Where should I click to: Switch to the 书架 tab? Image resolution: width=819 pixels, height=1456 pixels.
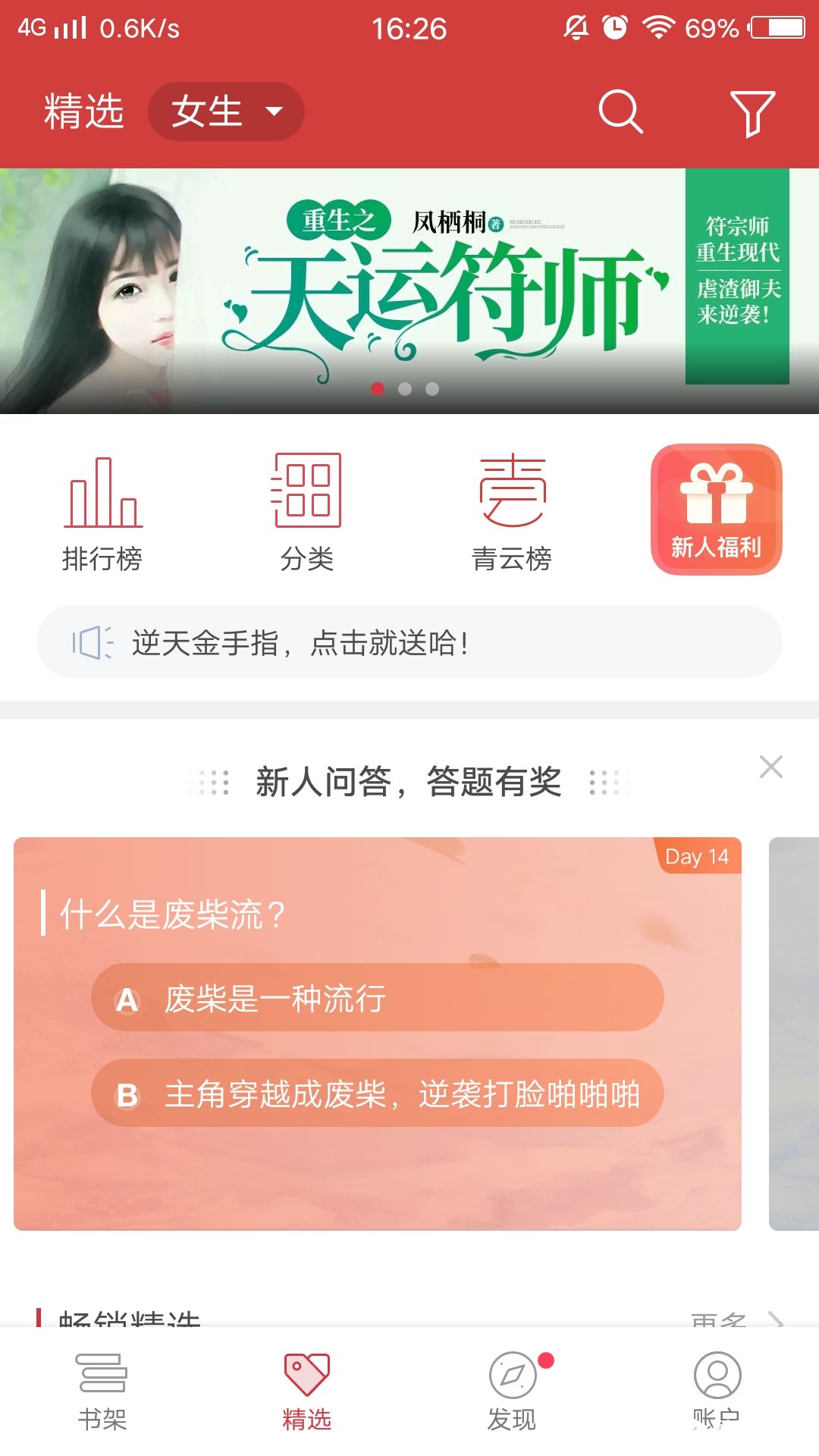pos(102,1392)
